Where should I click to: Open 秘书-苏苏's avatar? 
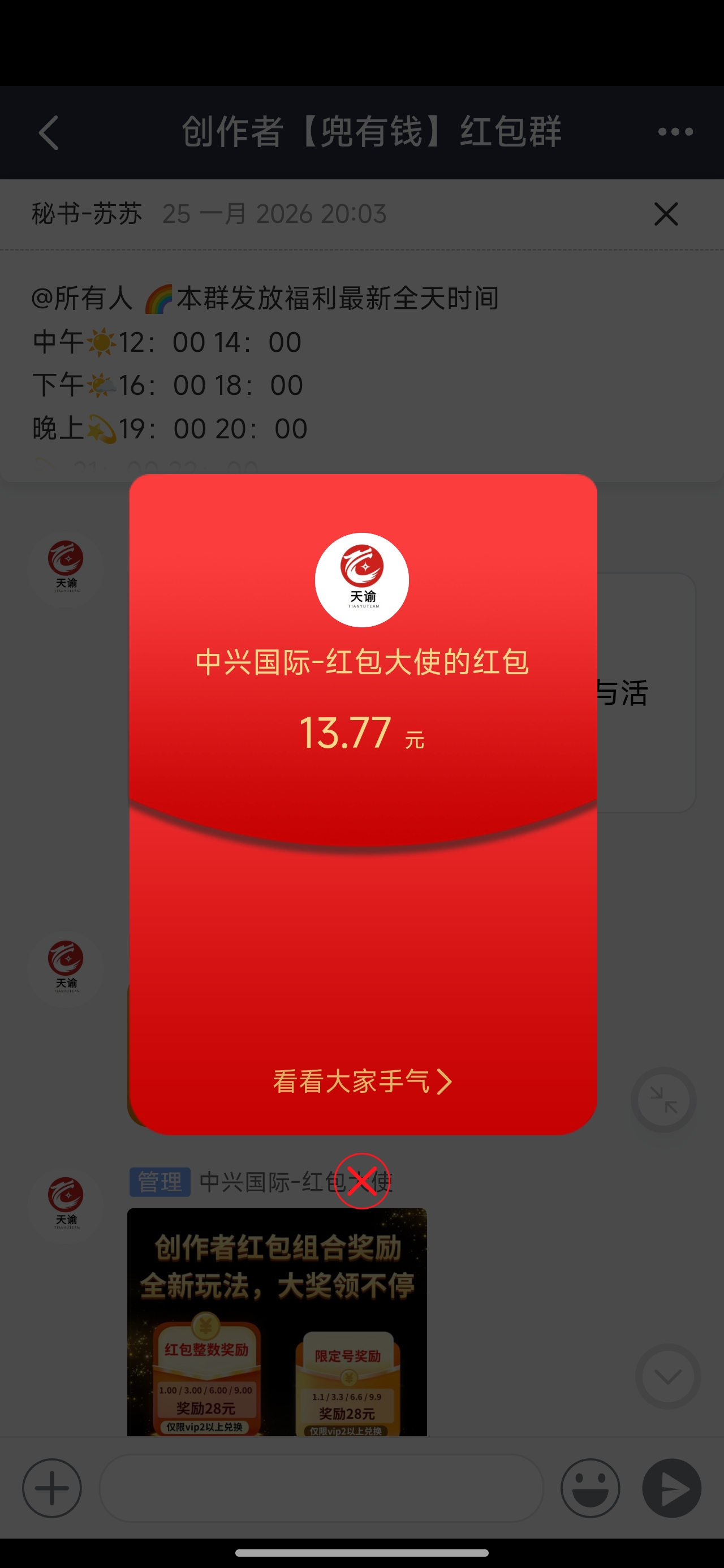66,566
